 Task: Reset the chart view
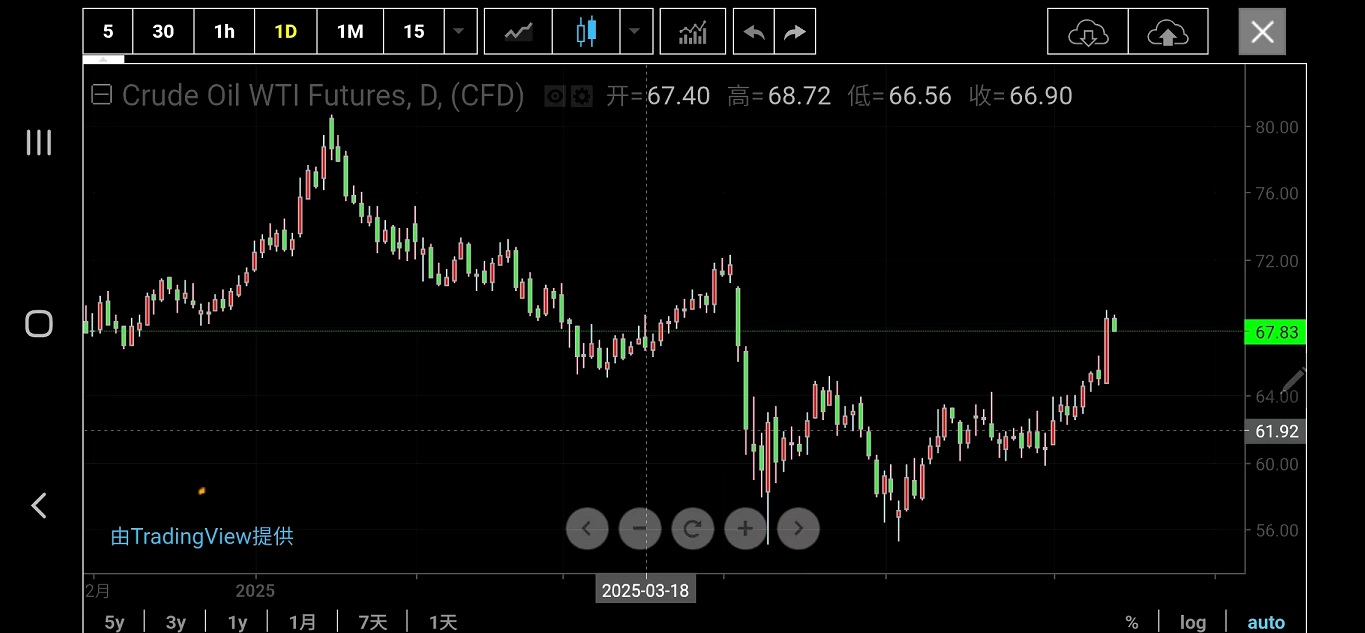(692, 528)
